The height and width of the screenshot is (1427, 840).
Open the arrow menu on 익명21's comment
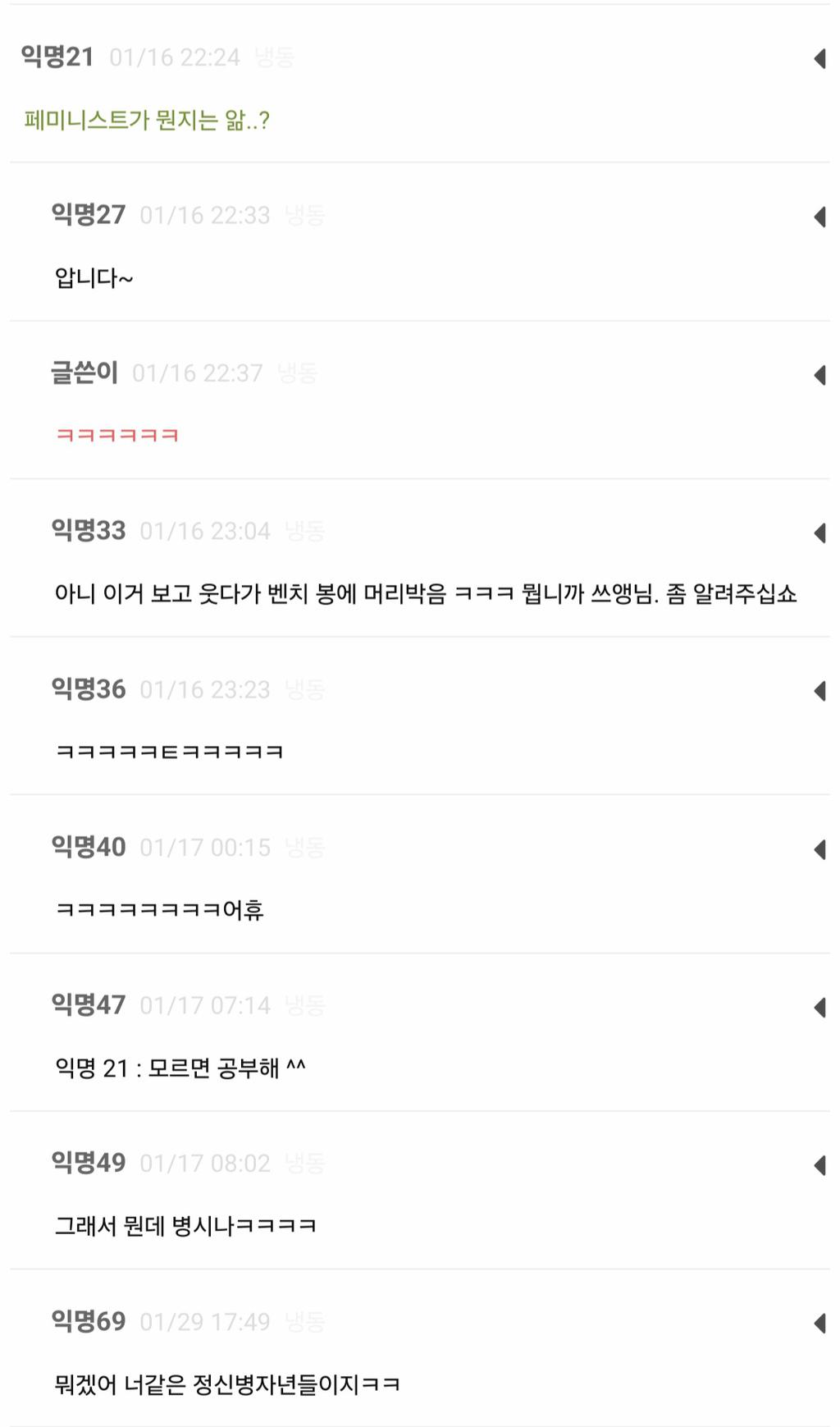tap(819, 58)
